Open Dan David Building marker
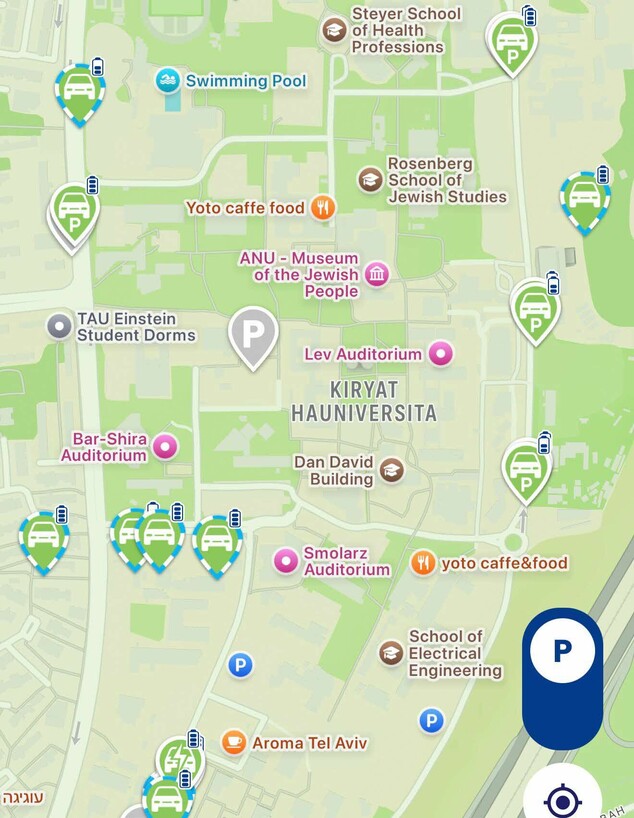 click(x=391, y=471)
